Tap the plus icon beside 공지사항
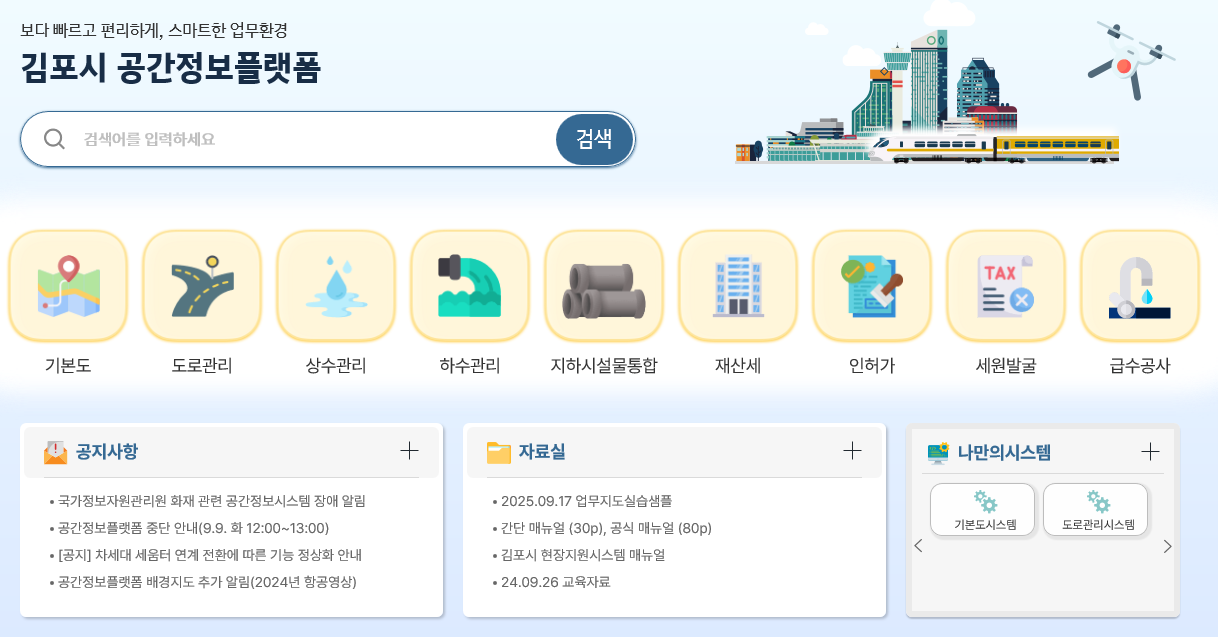The width and height of the screenshot is (1218, 637). (409, 451)
